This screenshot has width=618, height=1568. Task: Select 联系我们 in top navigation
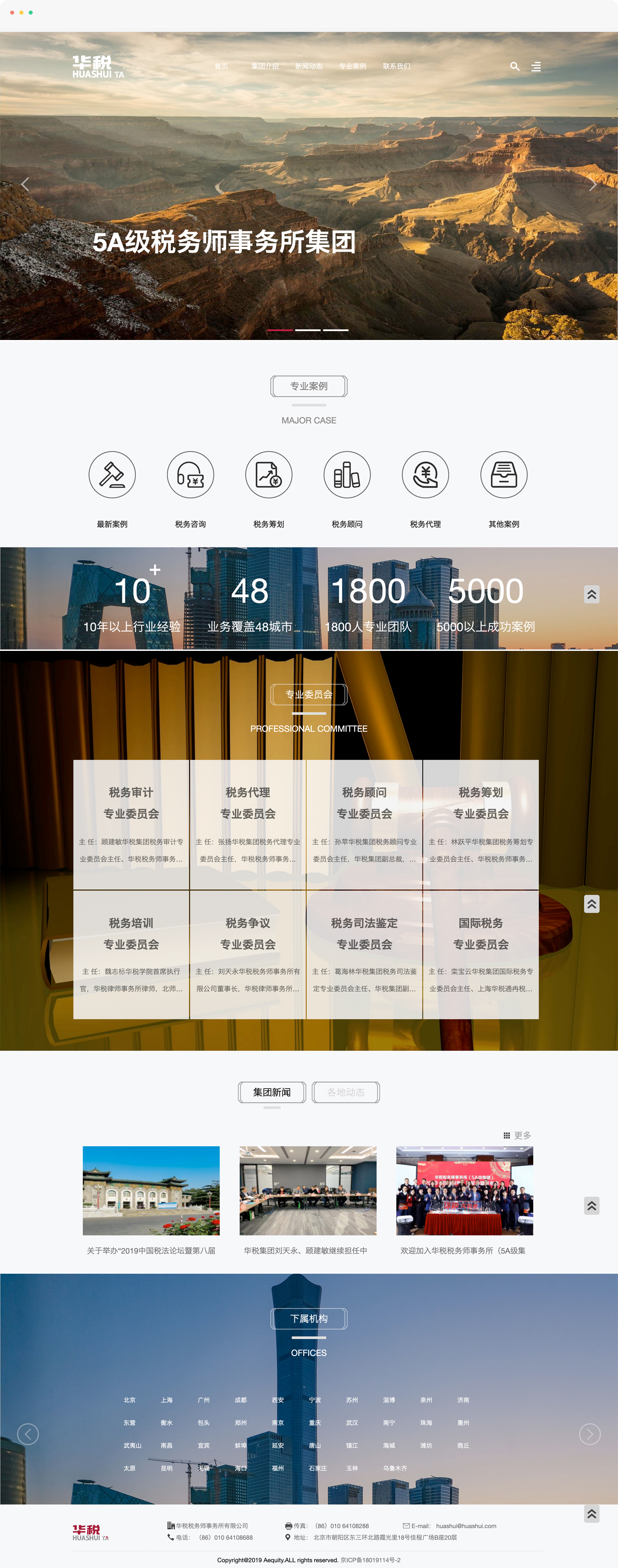pos(396,66)
